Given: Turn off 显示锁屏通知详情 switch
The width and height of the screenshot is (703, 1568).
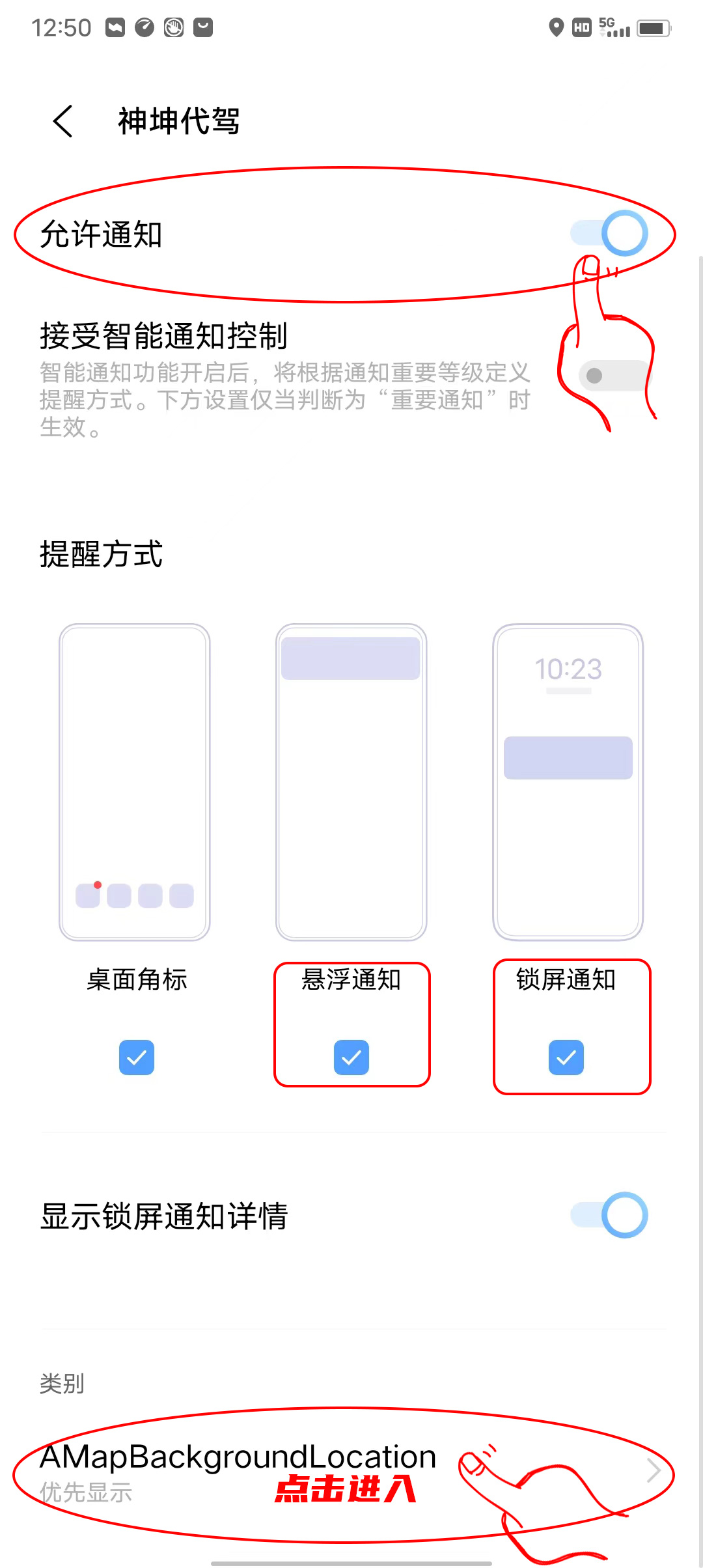Looking at the screenshot, I should point(609,1215).
